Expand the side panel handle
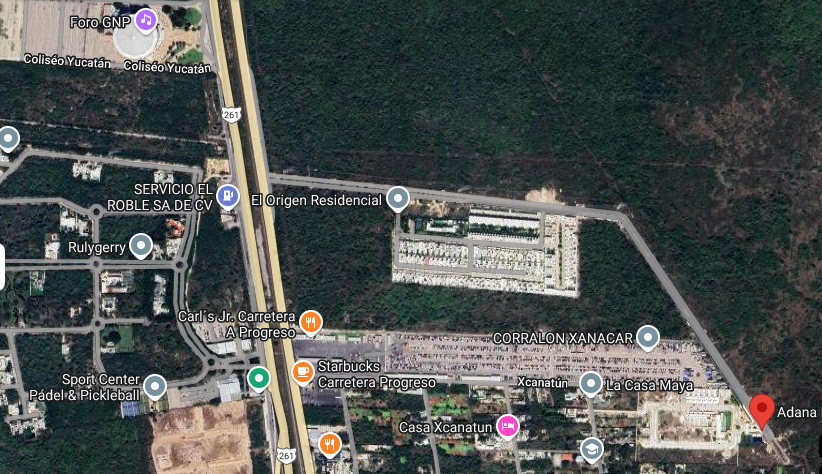The width and height of the screenshot is (822, 474). 2,268
